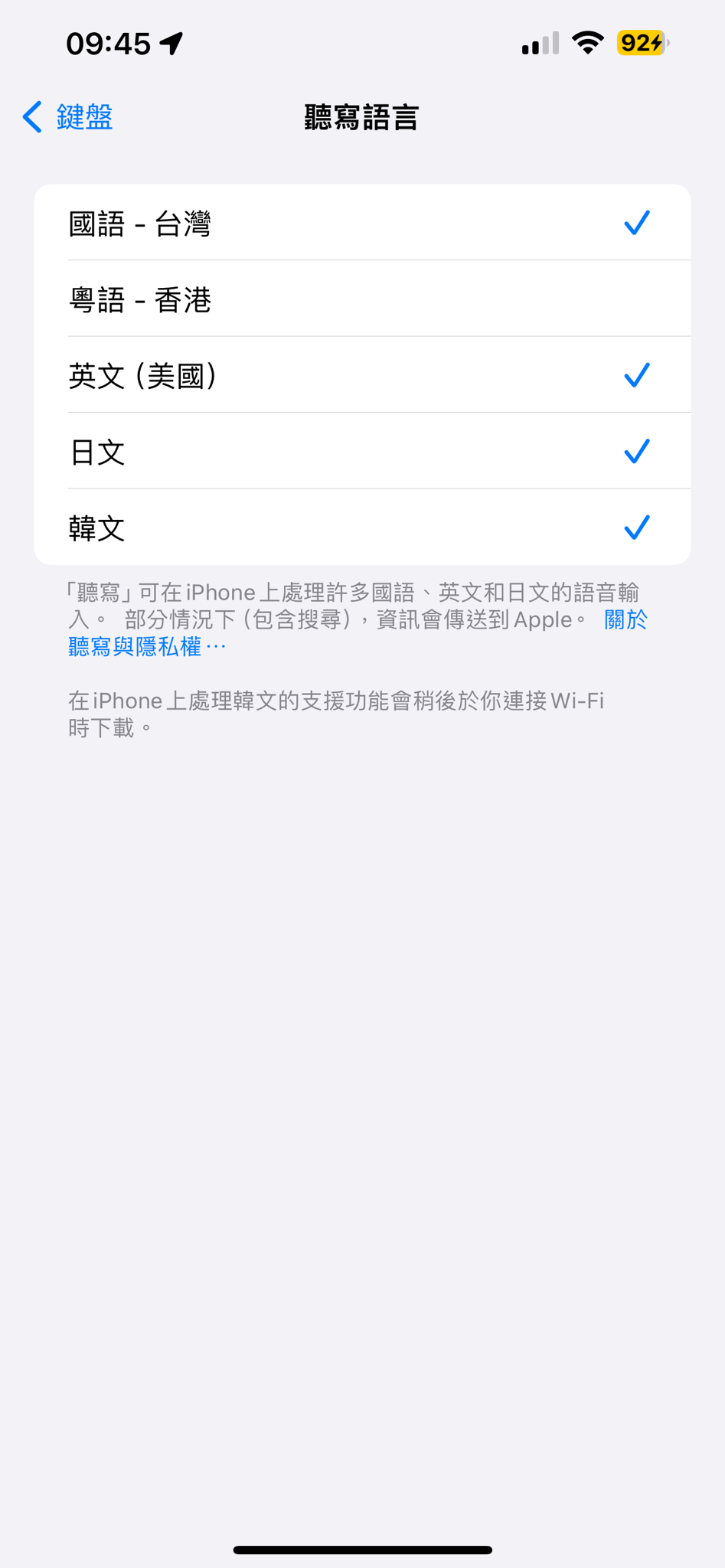Screen dimensions: 725x1568
Task: Disable 韓文 dictation language
Action: [x=362, y=528]
